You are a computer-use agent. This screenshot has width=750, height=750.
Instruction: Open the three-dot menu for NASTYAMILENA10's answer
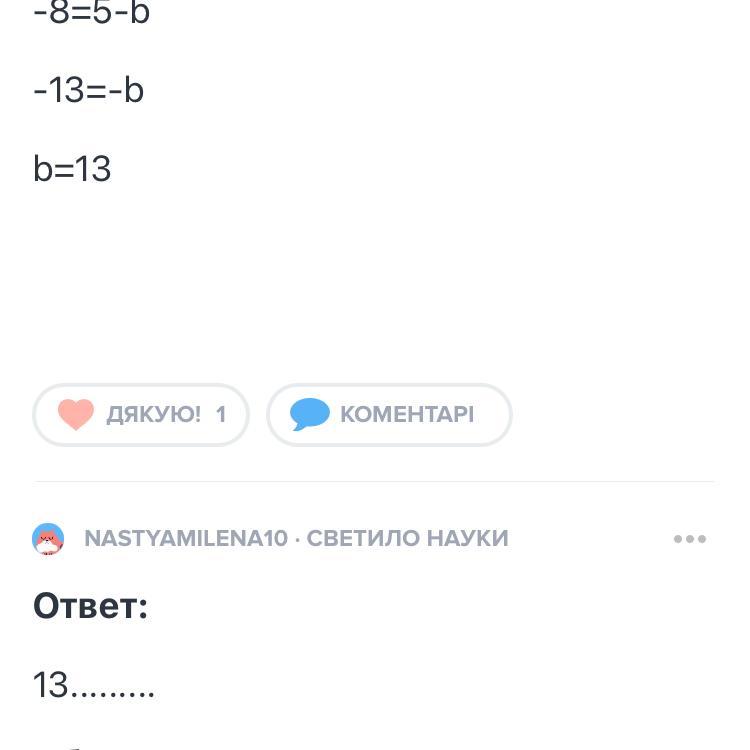point(690,539)
